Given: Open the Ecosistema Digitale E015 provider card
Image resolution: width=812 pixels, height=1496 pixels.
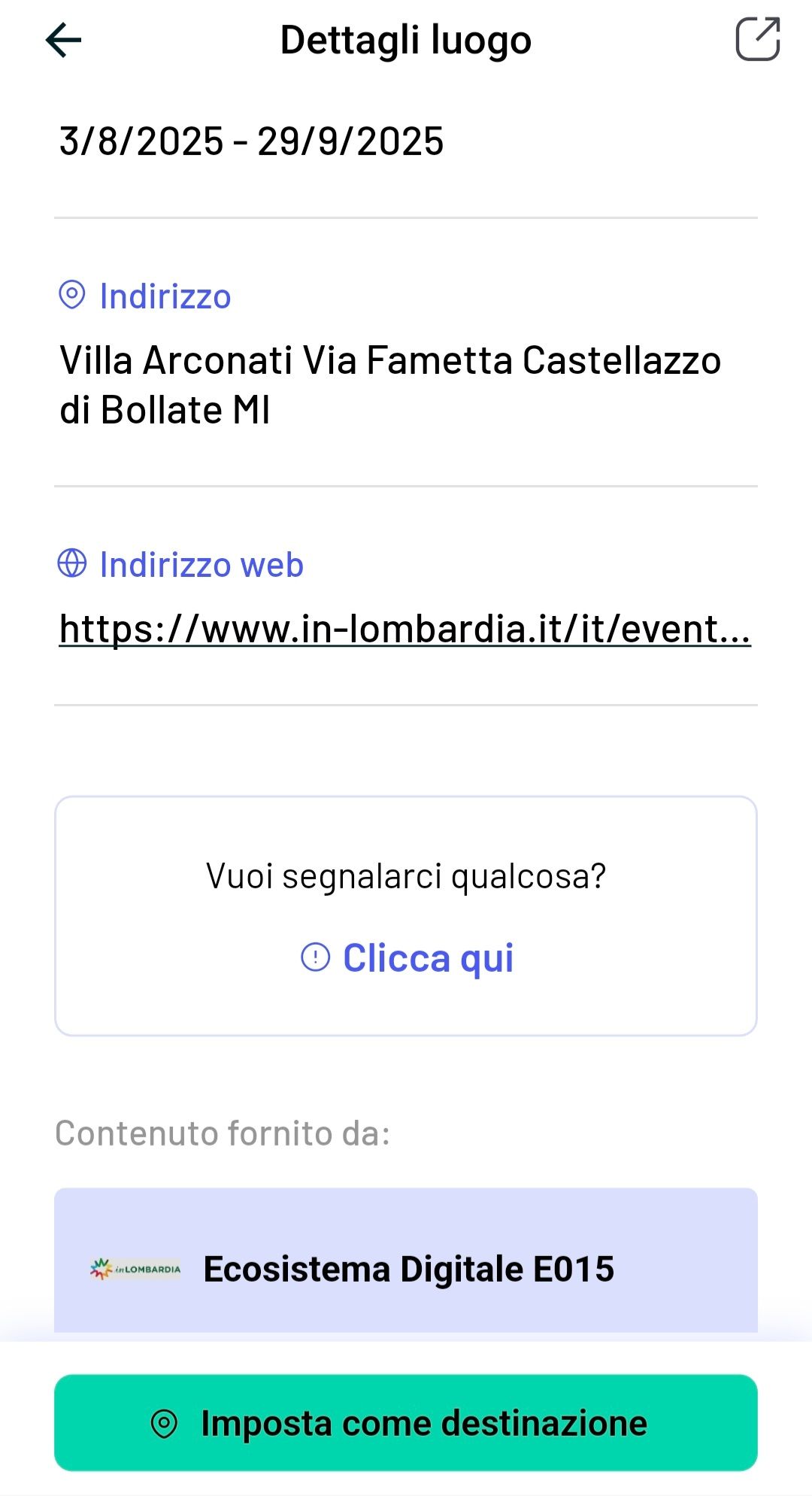Looking at the screenshot, I should [x=406, y=1268].
